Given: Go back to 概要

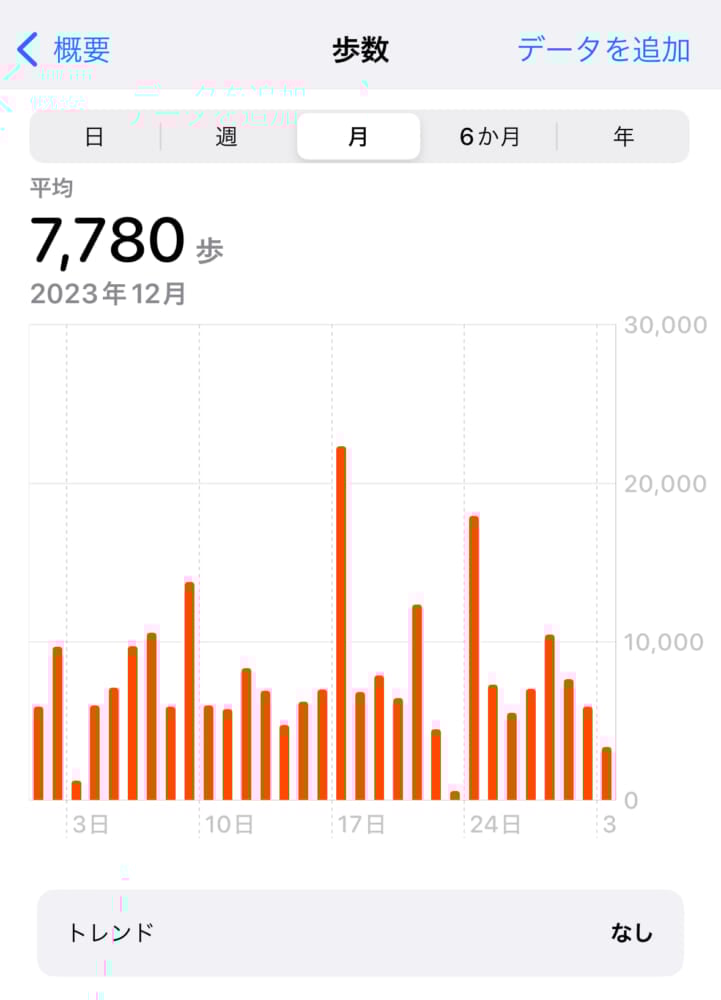Looking at the screenshot, I should (x=64, y=49).
